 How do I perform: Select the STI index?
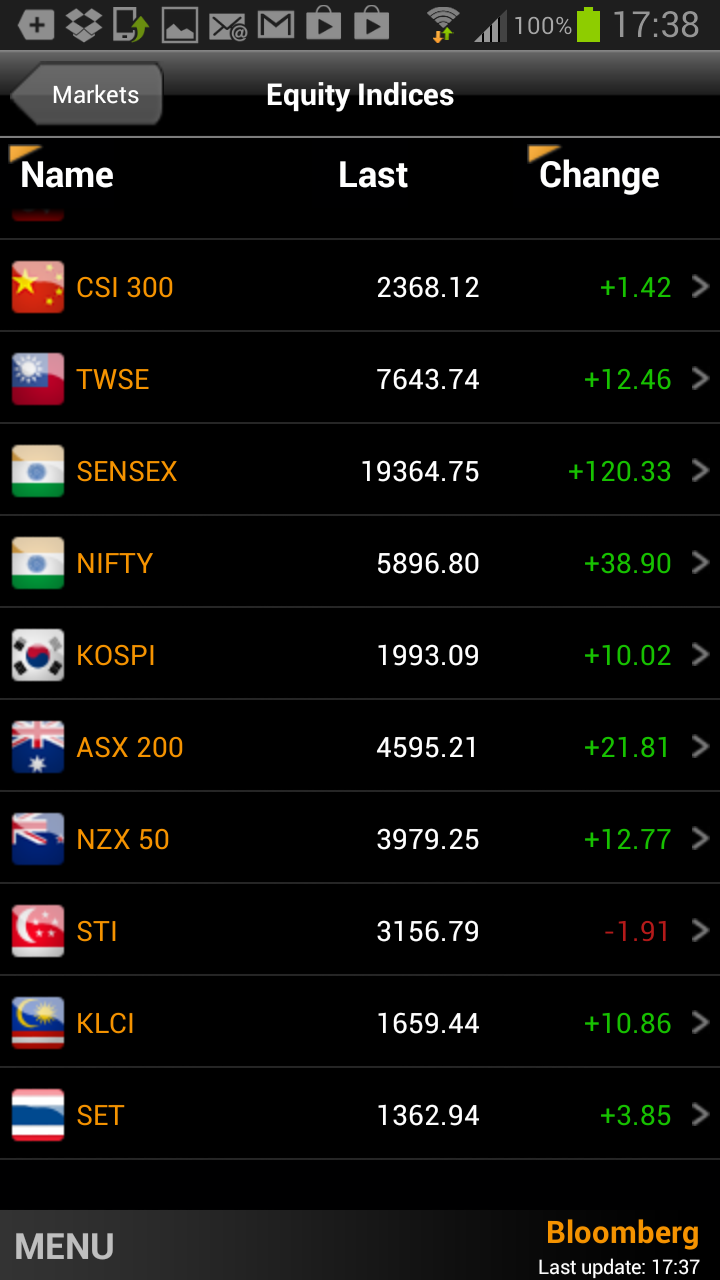360,930
